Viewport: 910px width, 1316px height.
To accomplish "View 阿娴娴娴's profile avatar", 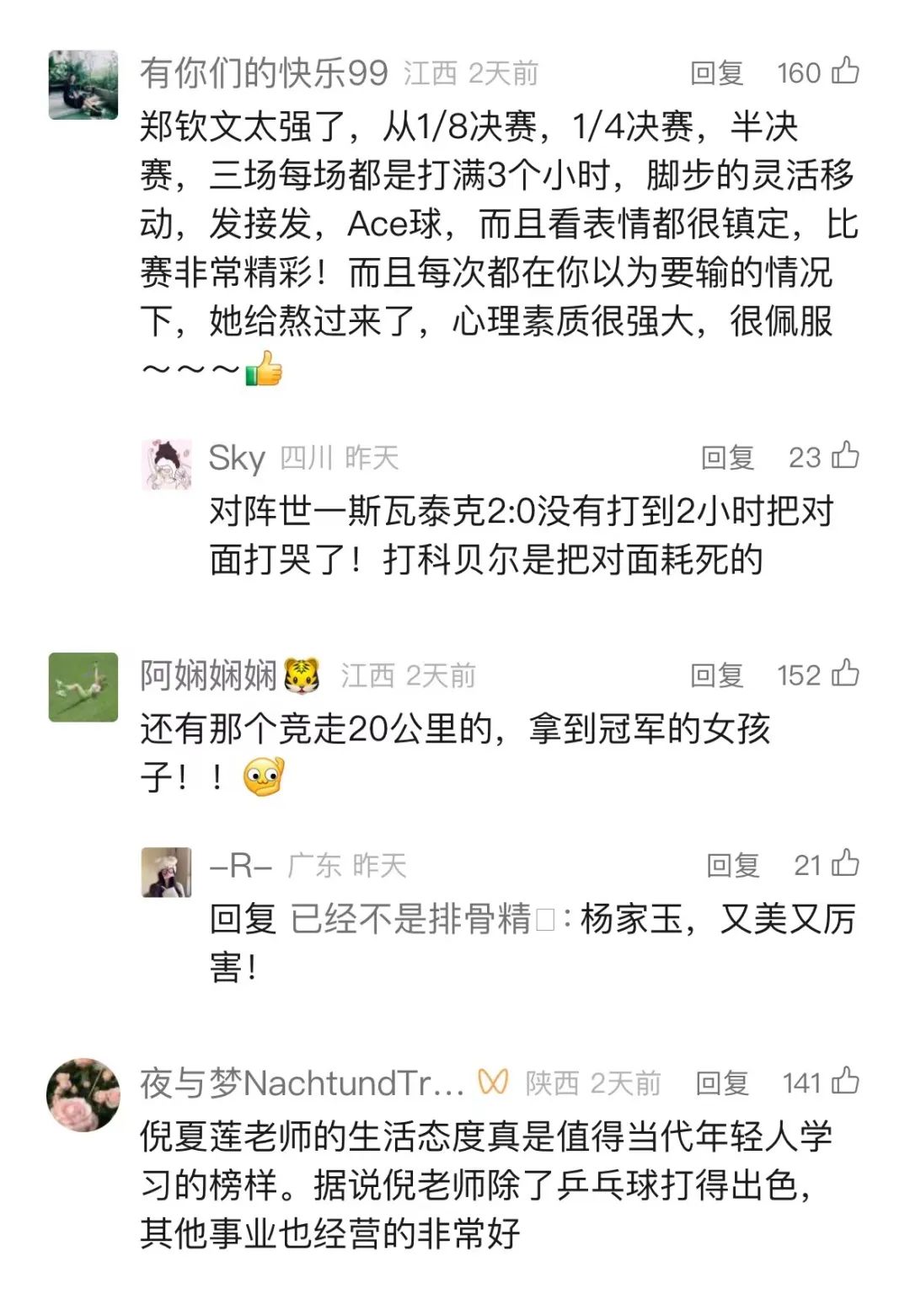I will click(x=83, y=686).
